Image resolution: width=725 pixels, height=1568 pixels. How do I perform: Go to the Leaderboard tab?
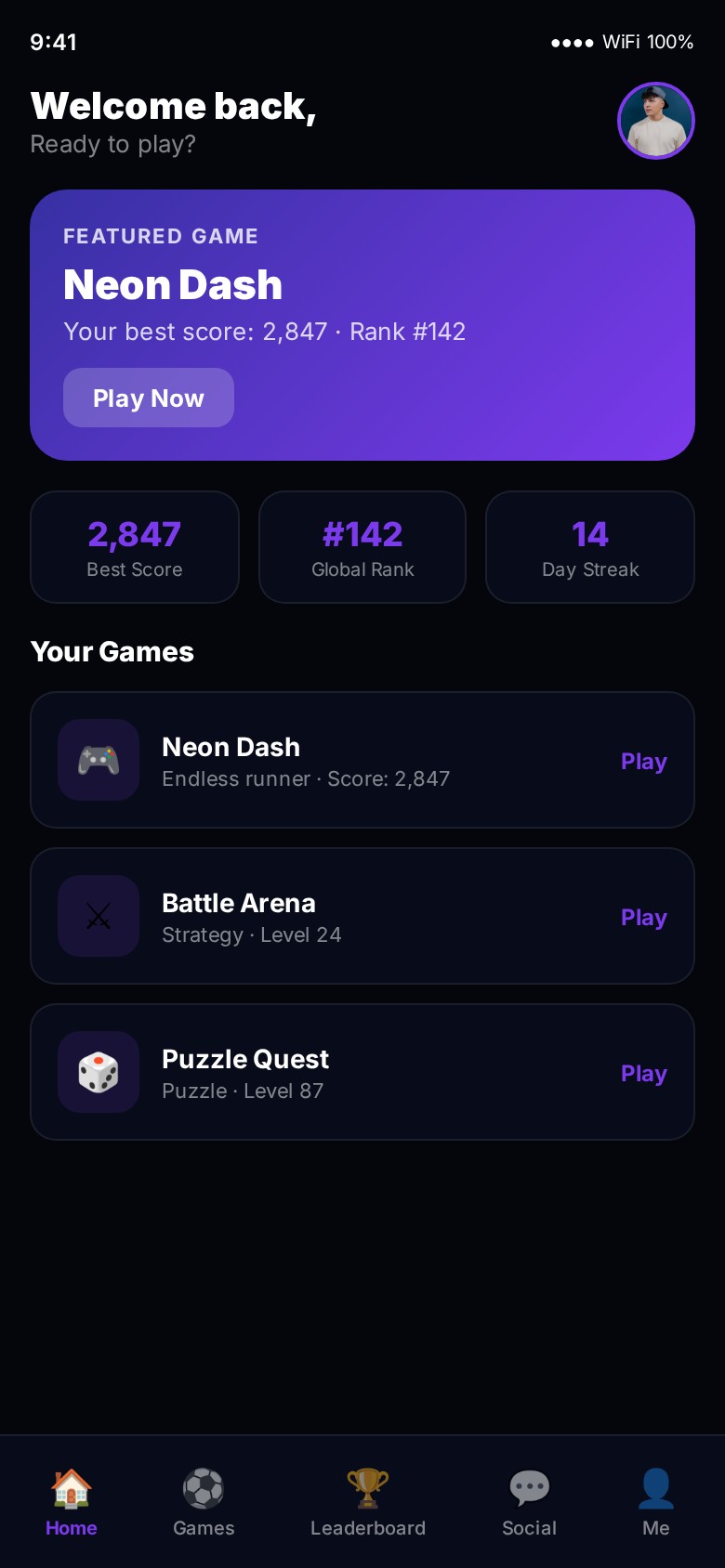coord(368,1502)
